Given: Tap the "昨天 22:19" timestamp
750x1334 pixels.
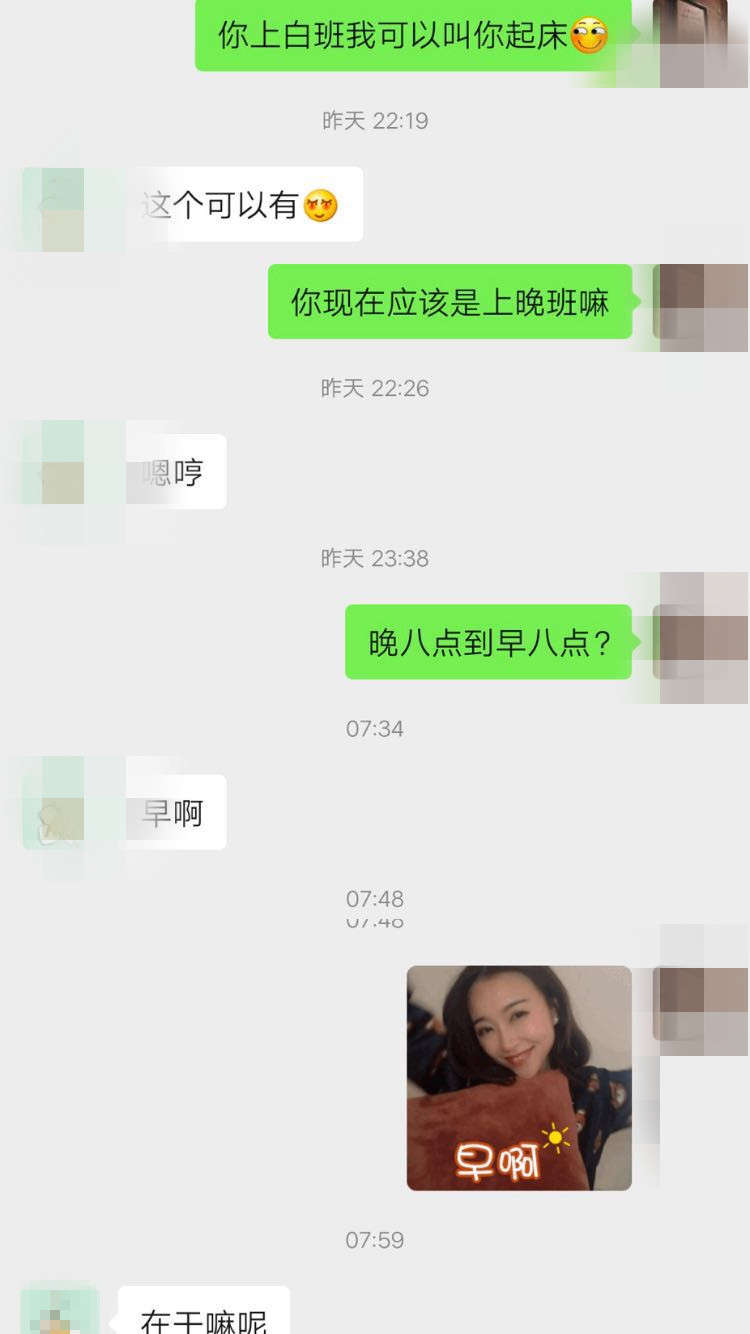Looking at the screenshot, I should 375,120.
